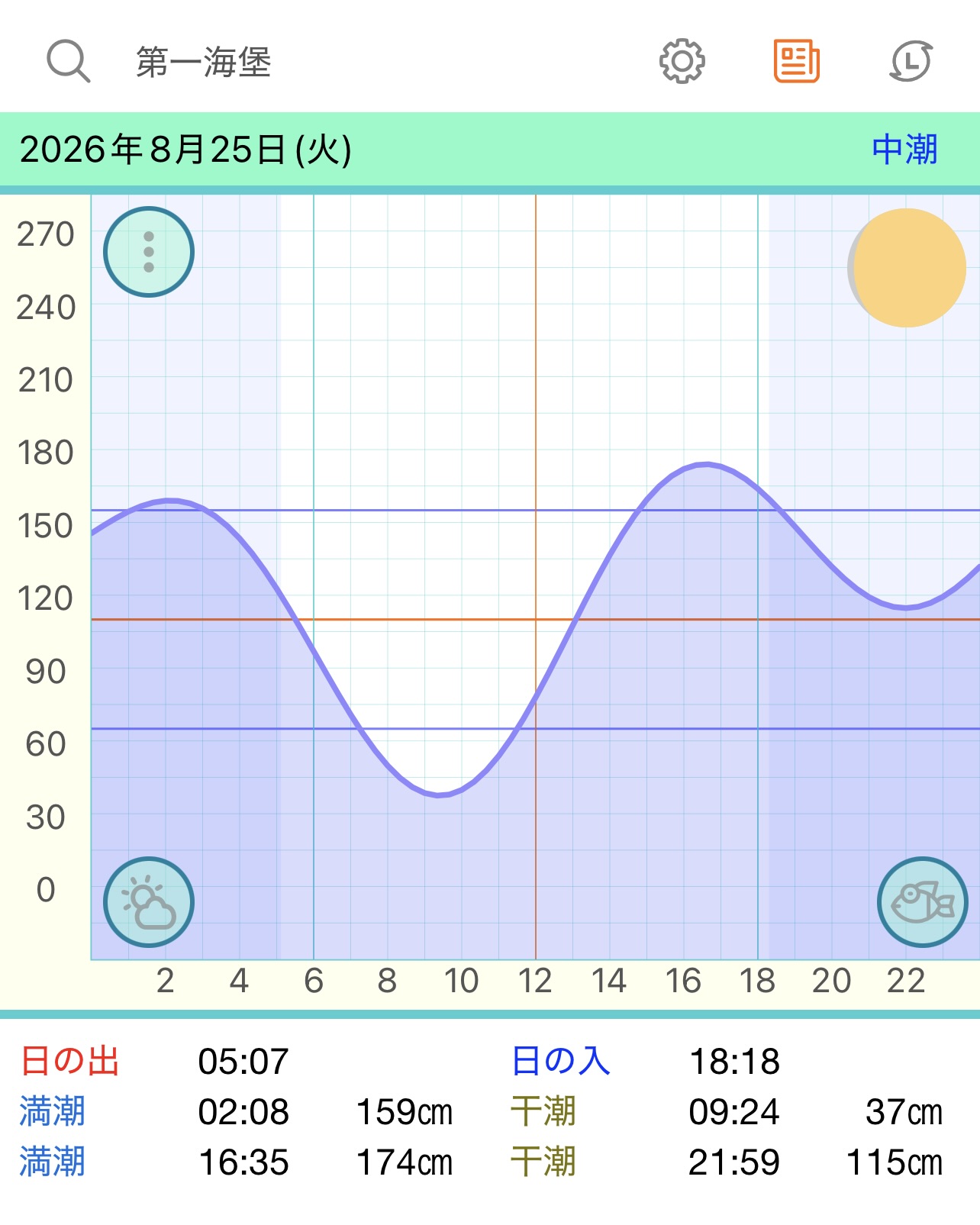
Task: Tap the moon phase icon
Action: tap(907, 268)
